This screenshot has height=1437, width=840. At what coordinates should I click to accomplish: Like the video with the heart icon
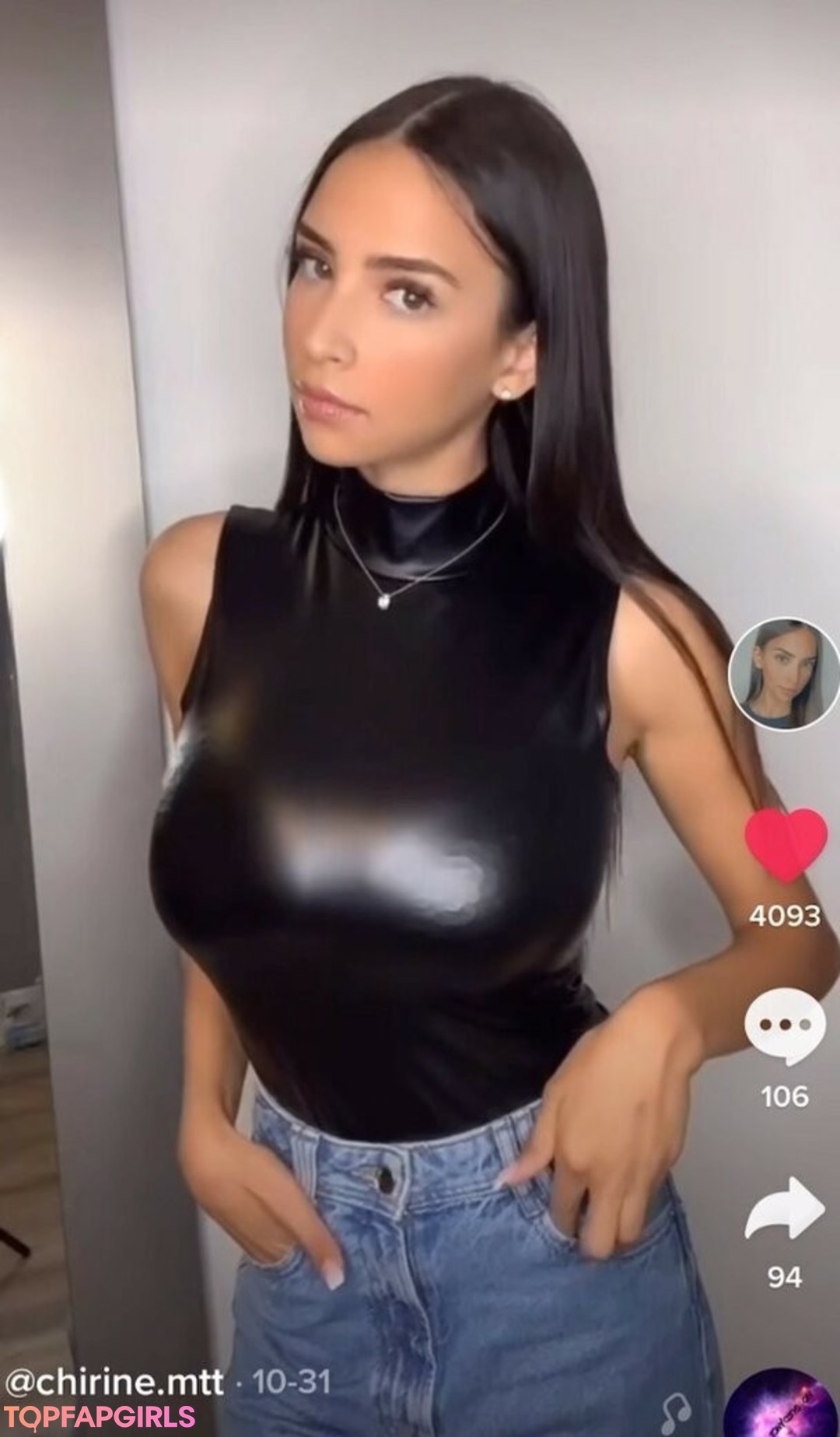click(x=786, y=846)
